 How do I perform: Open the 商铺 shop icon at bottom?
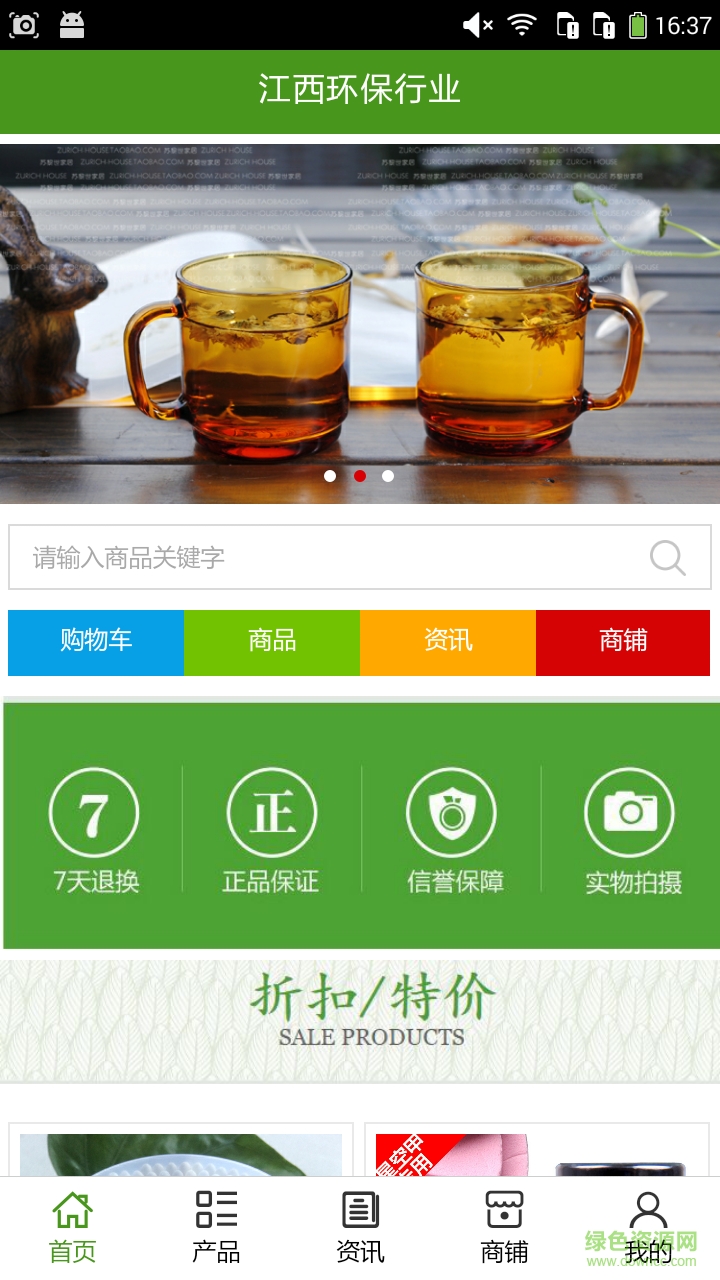[503, 1207]
